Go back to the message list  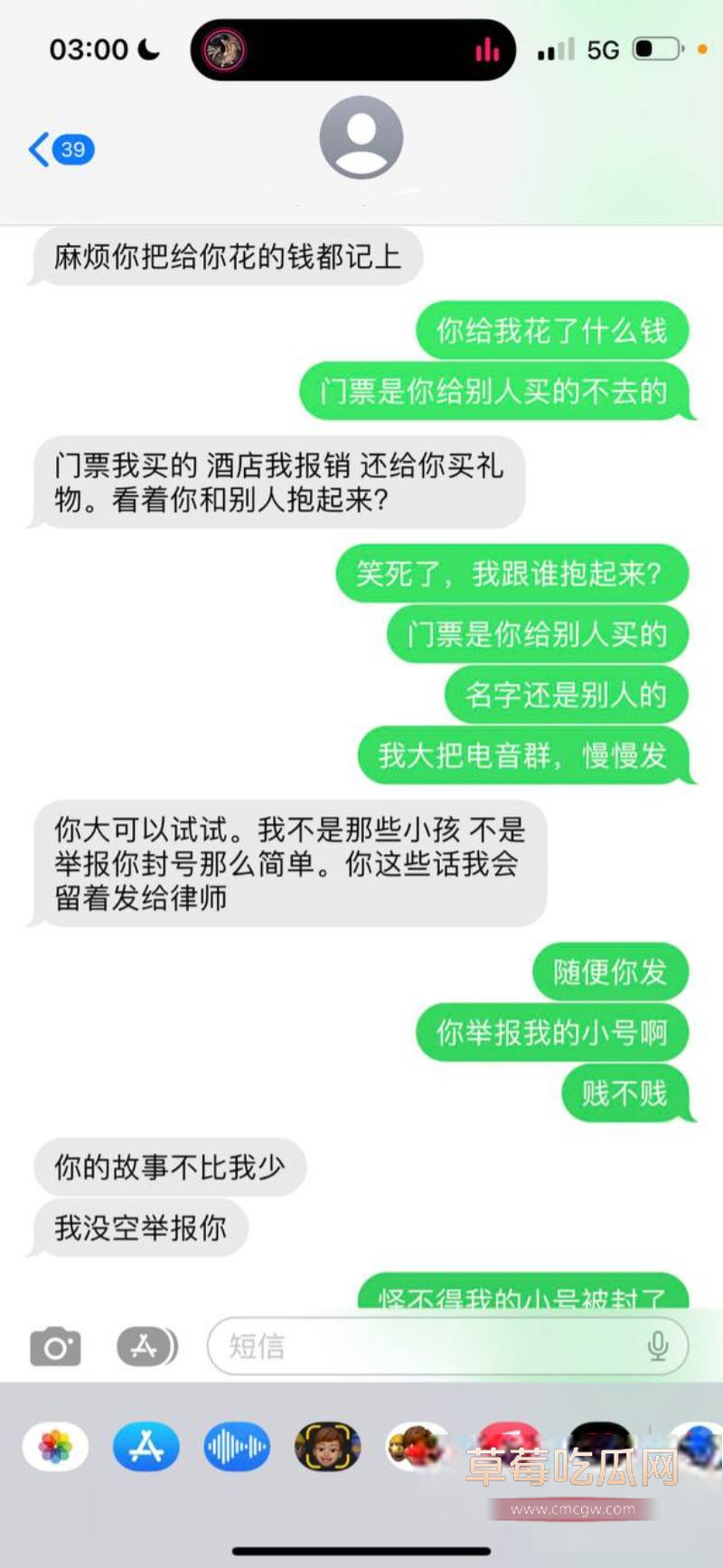(x=59, y=149)
